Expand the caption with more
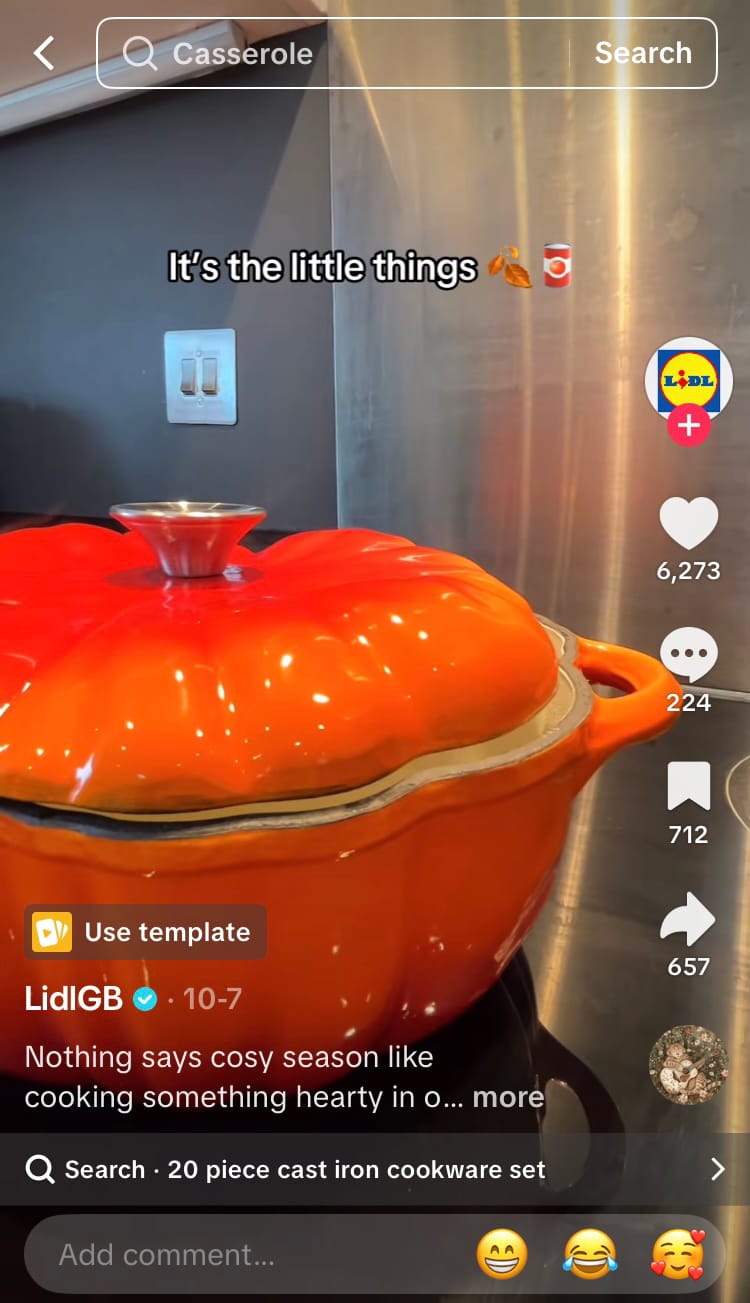Image resolution: width=750 pixels, height=1303 pixels. click(x=508, y=1097)
